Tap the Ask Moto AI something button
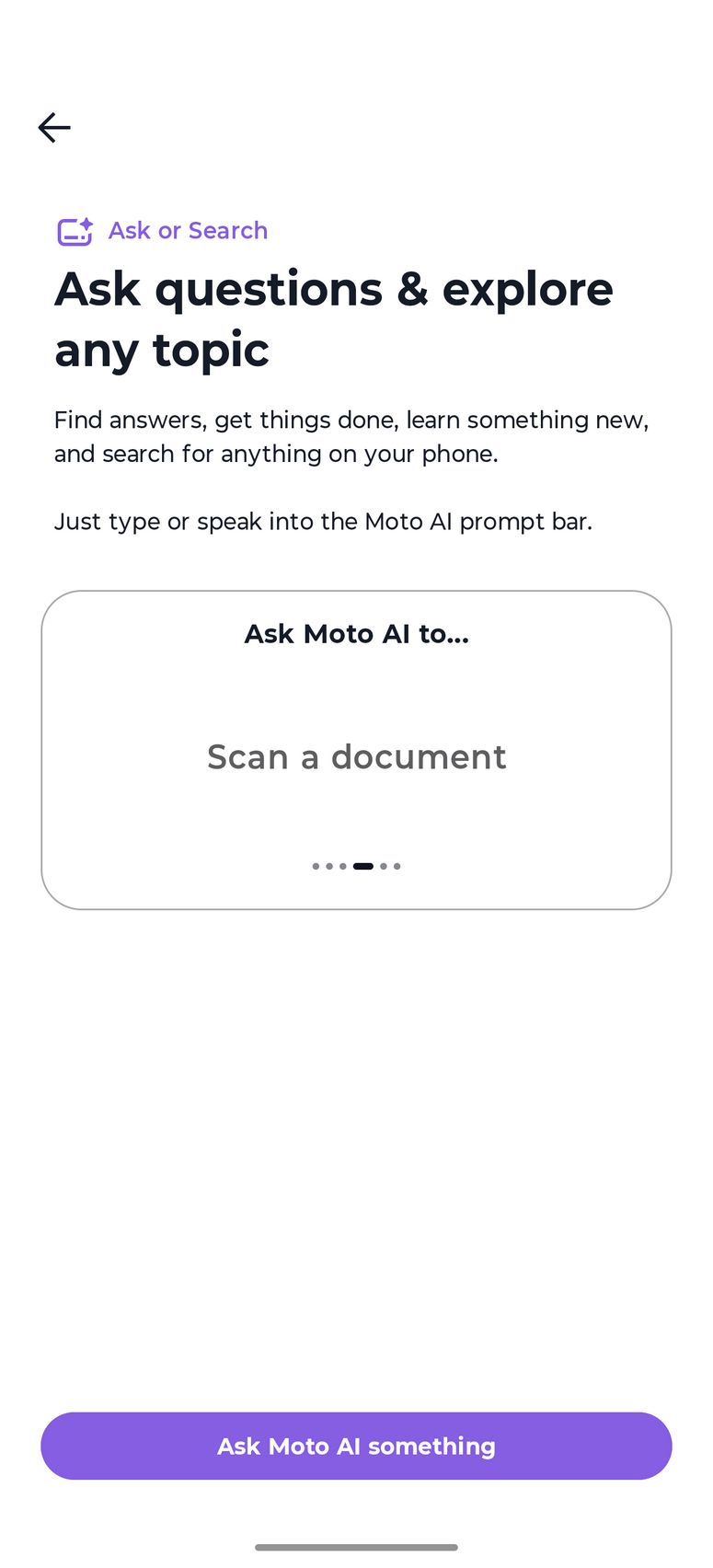 pyautogui.click(x=356, y=1446)
